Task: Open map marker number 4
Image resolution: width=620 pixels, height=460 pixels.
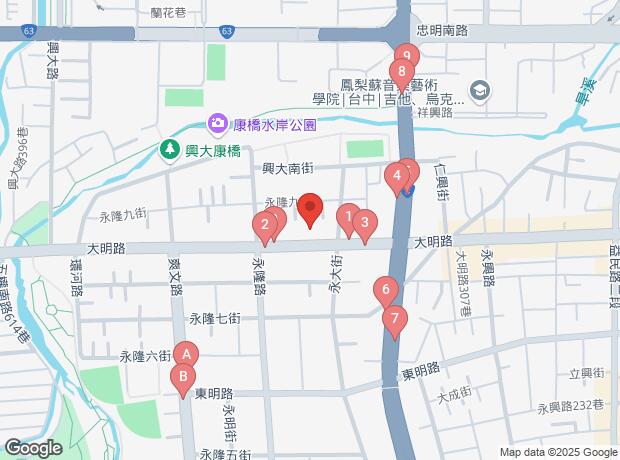Action: [x=397, y=177]
